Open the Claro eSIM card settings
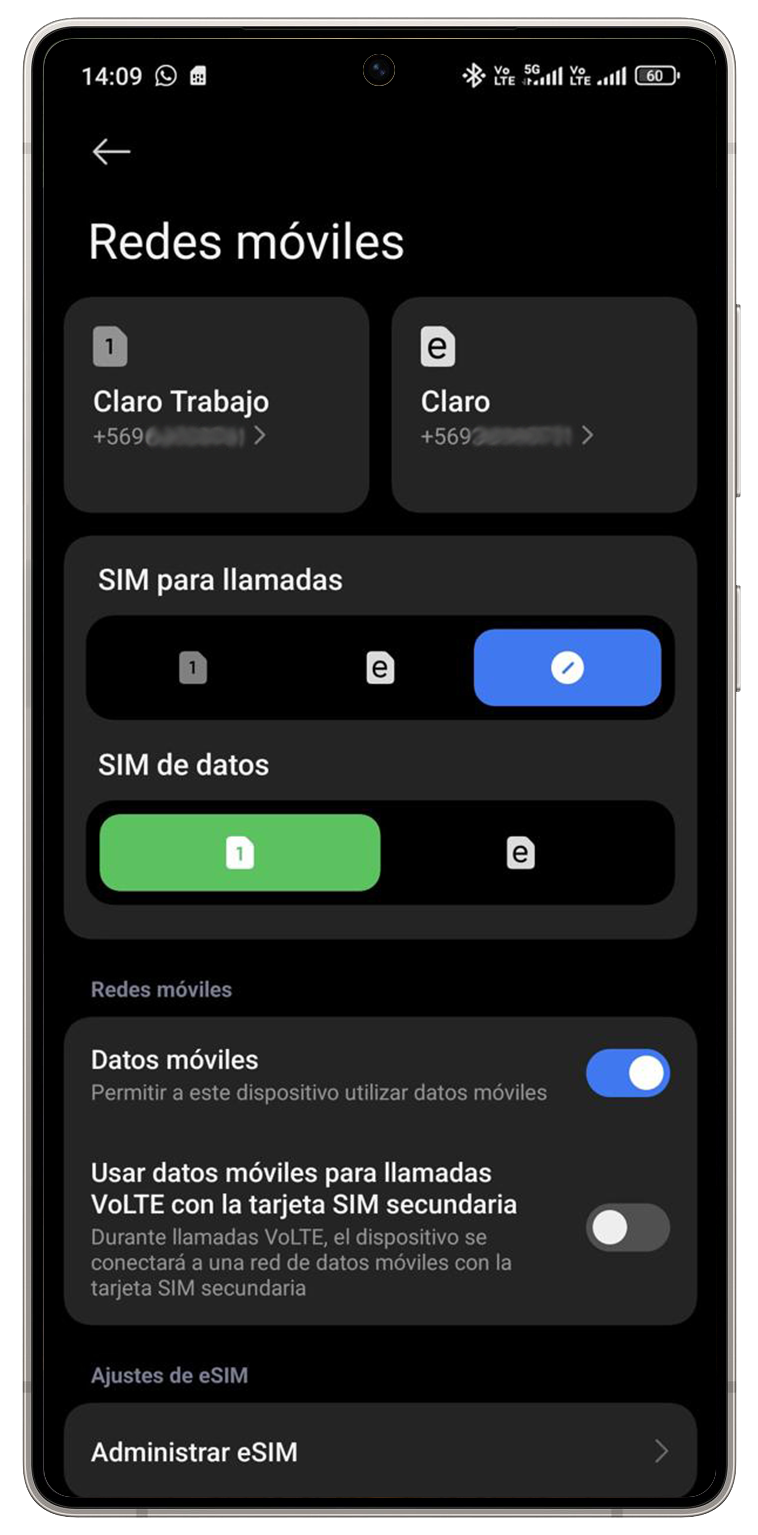The height and width of the screenshot is (1535, 758). [543, 405]
